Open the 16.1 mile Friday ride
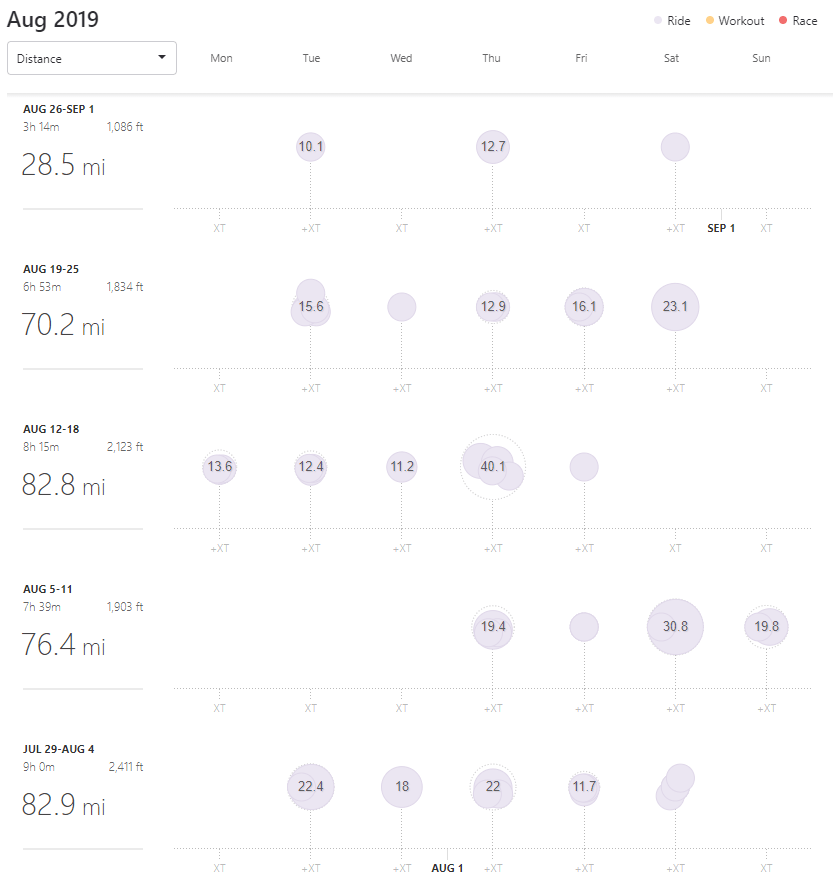Viewport: 837px width, 878px height. click(x=584, y=307)
